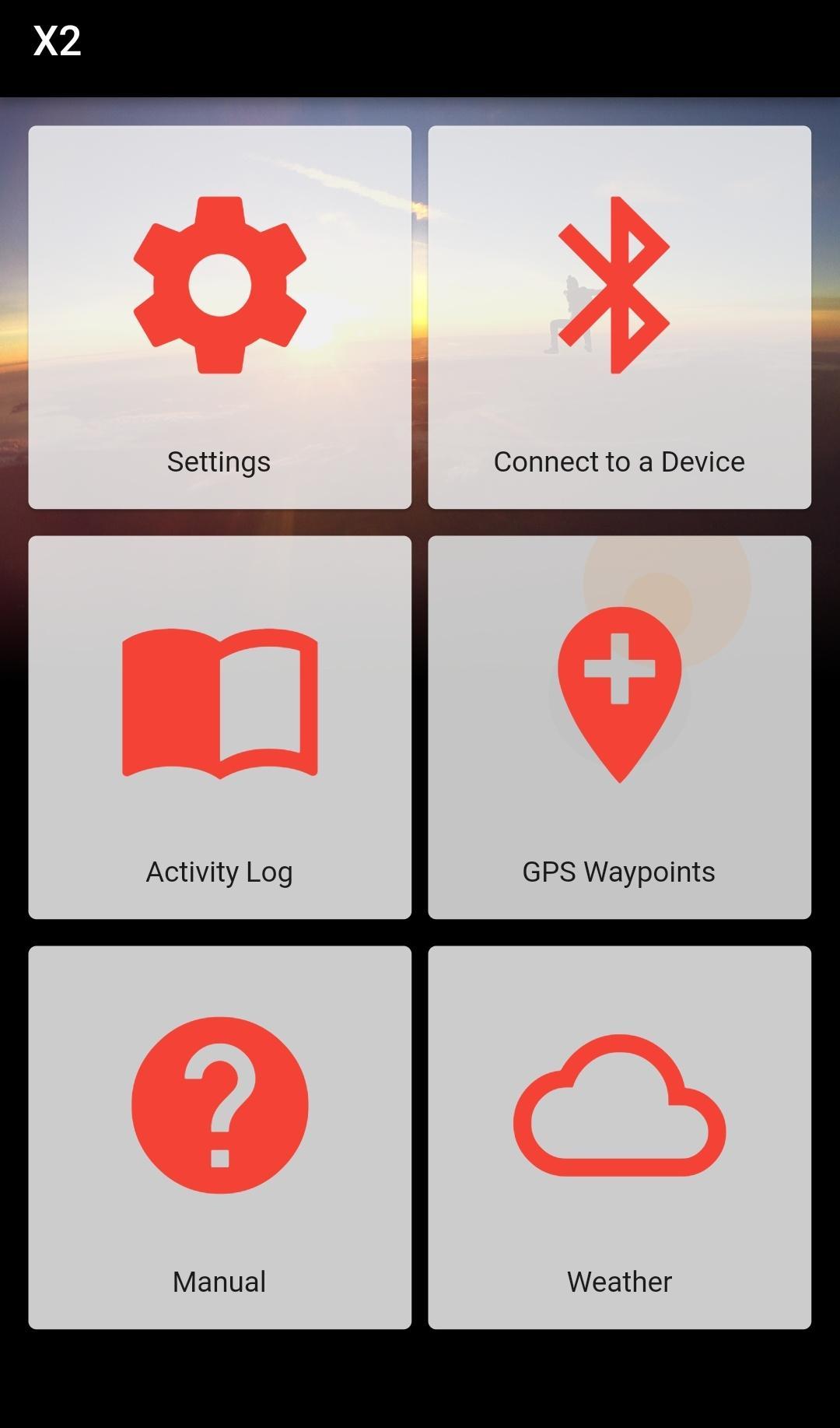Go to GPS Waypoints

(x=620, y=728)
